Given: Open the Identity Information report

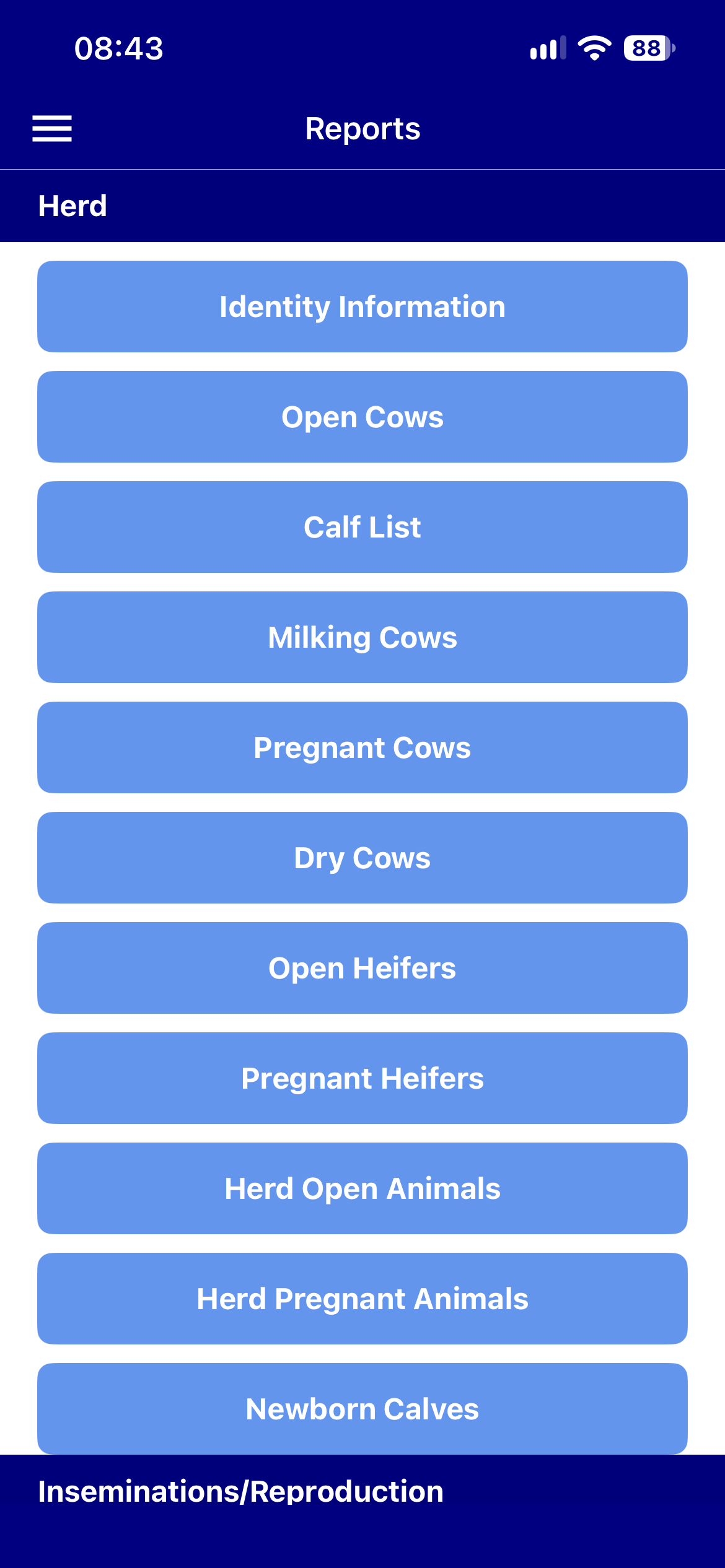Looking at the screenshot, I should coord(362,307).
